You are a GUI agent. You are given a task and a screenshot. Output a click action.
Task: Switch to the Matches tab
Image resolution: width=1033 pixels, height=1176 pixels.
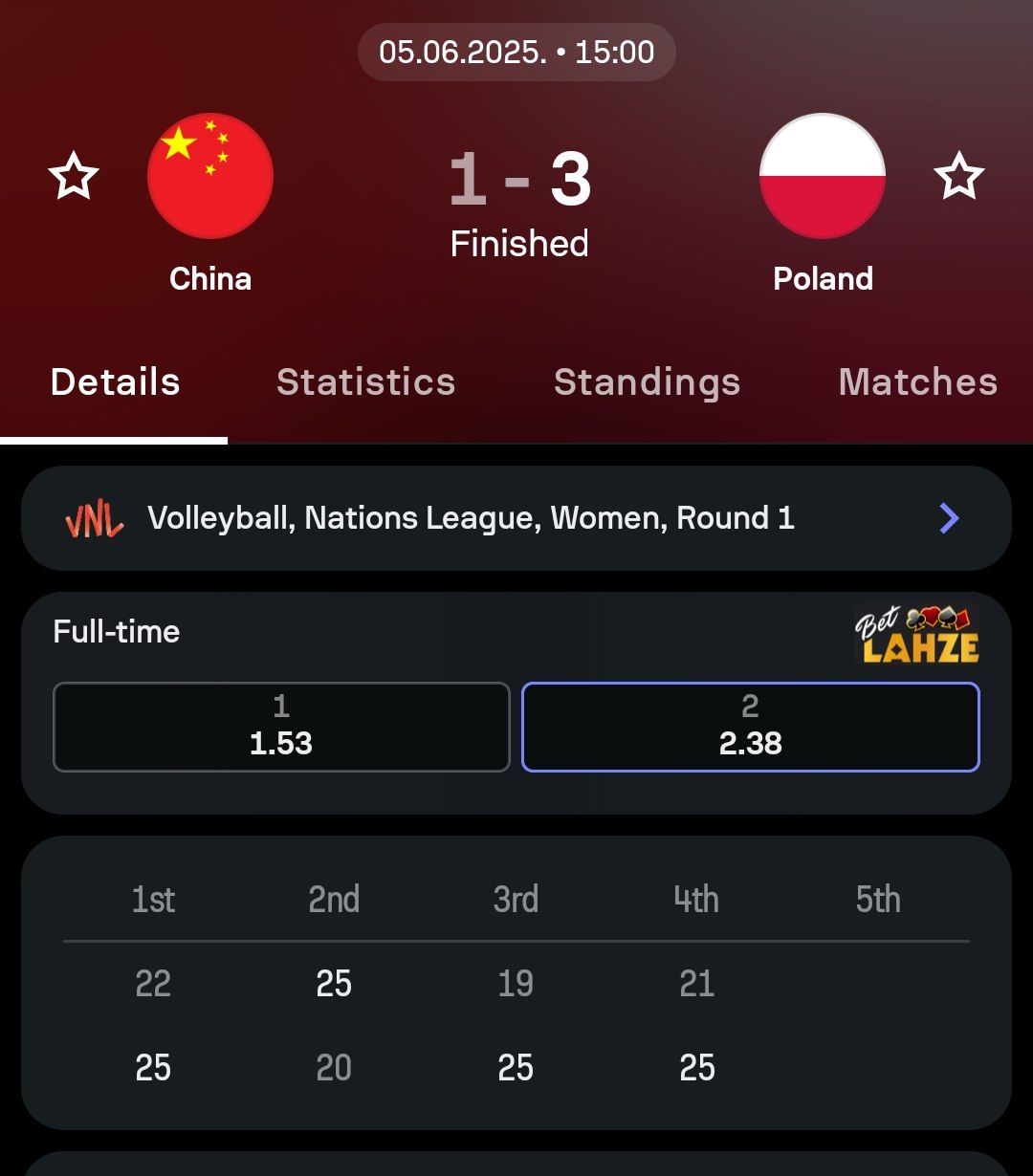click(x=917, y=382)
